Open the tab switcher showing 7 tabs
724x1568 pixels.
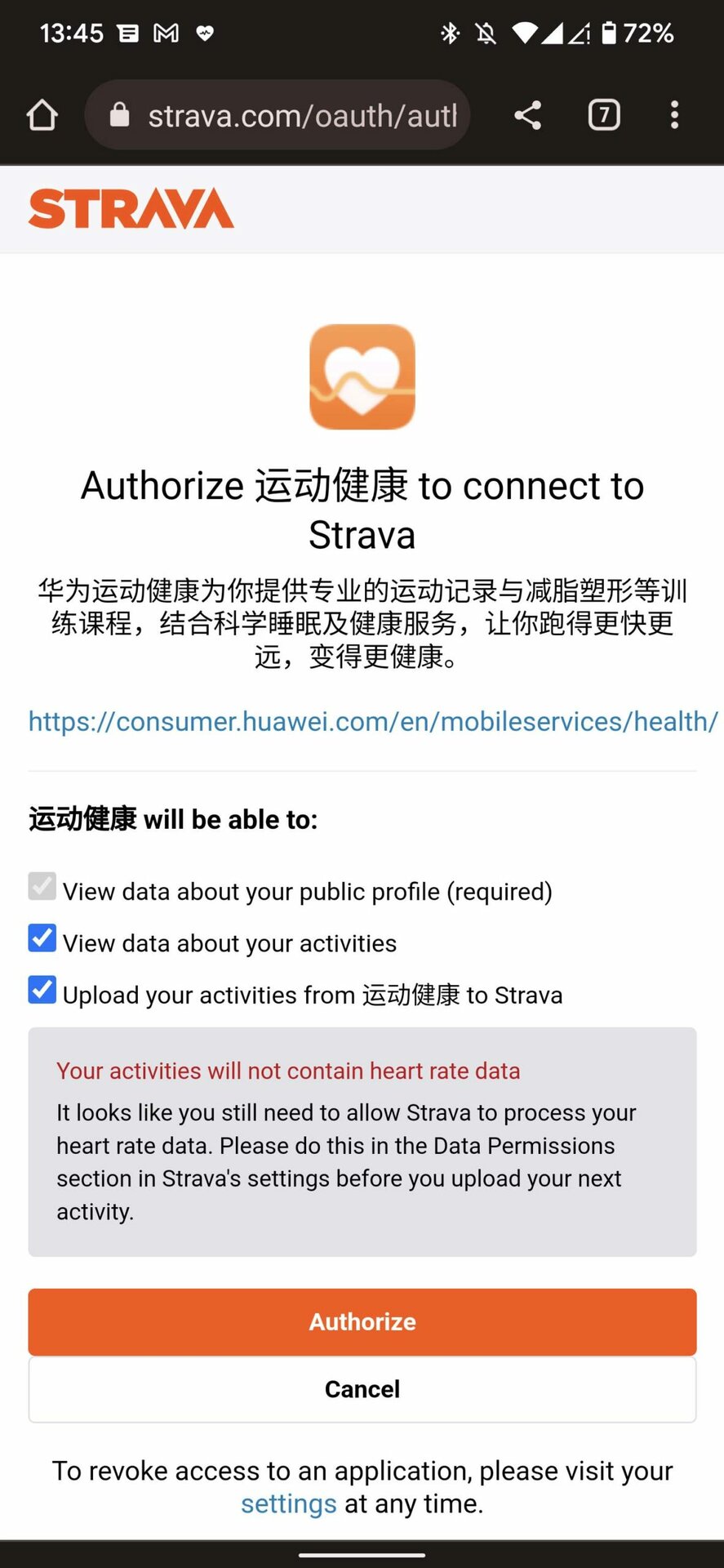pos(604,115)
